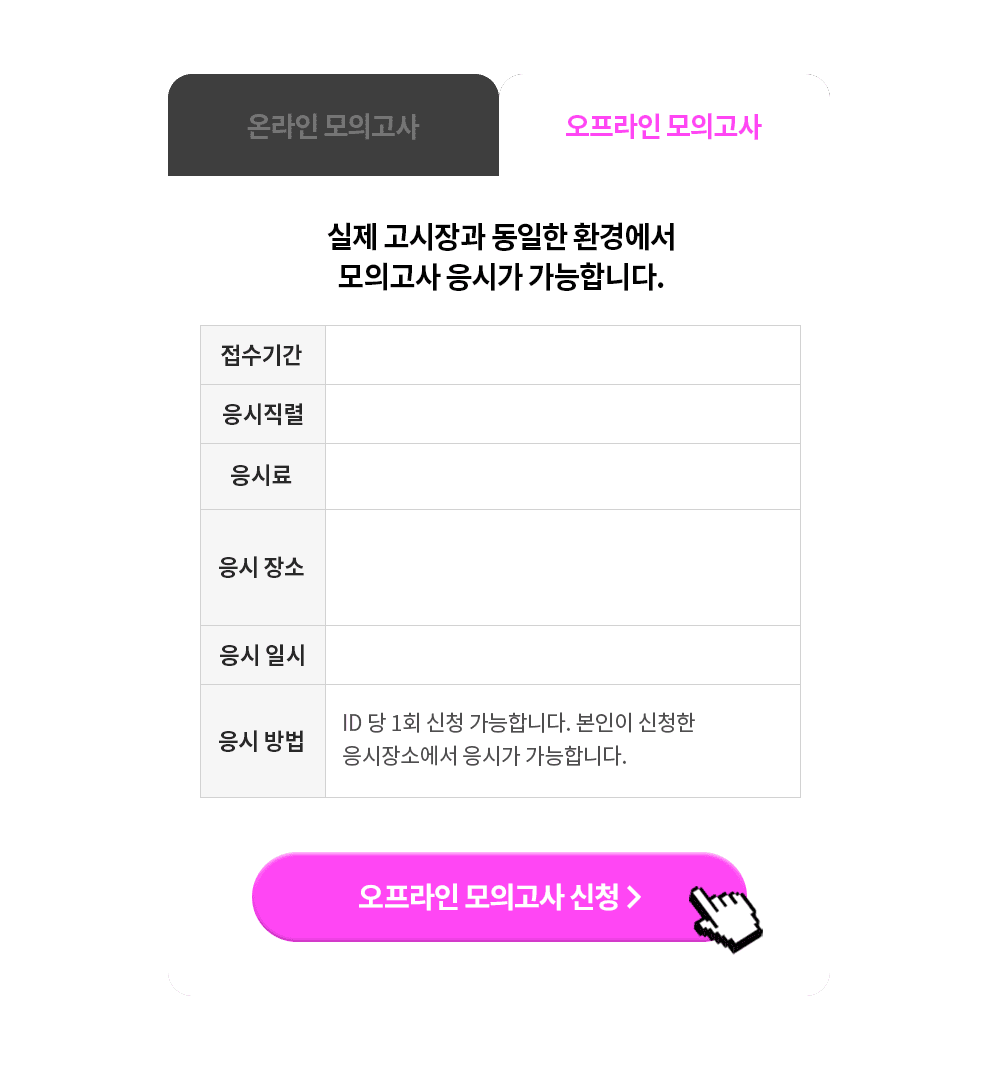Apply via 오프라인 모의고사 신청 button
Screen dimensions: 1000x1086
499,897
